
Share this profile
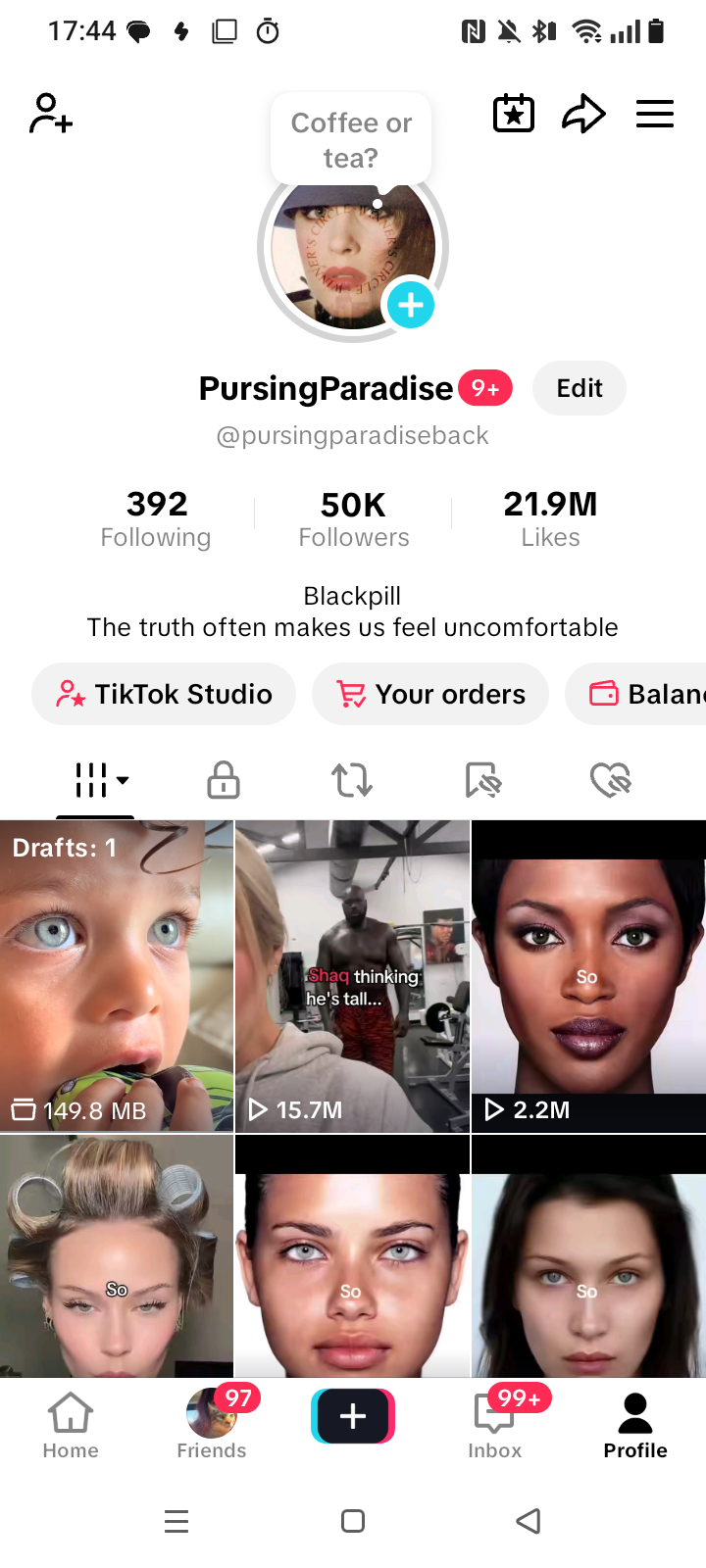[x=583, y=114]
